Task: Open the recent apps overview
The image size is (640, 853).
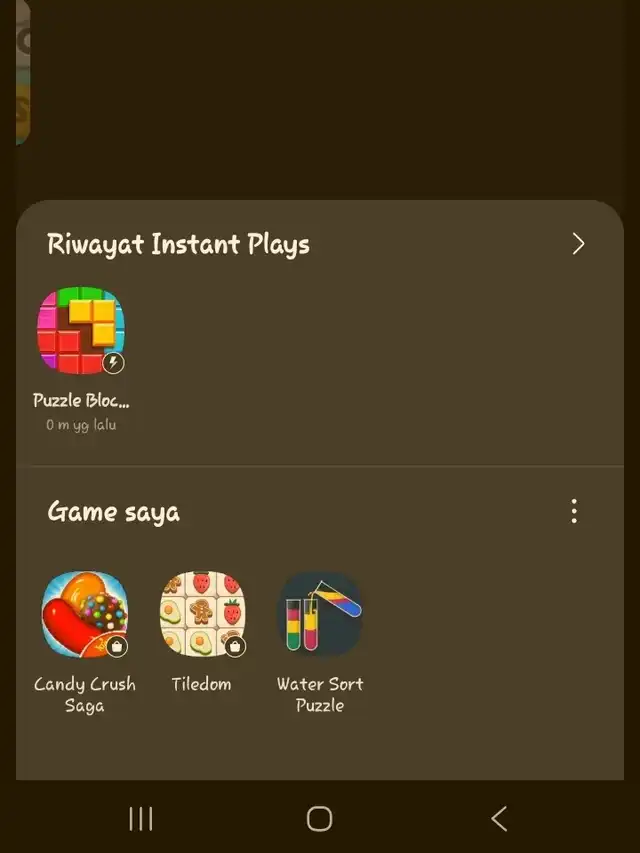Action: coord(141,819)
